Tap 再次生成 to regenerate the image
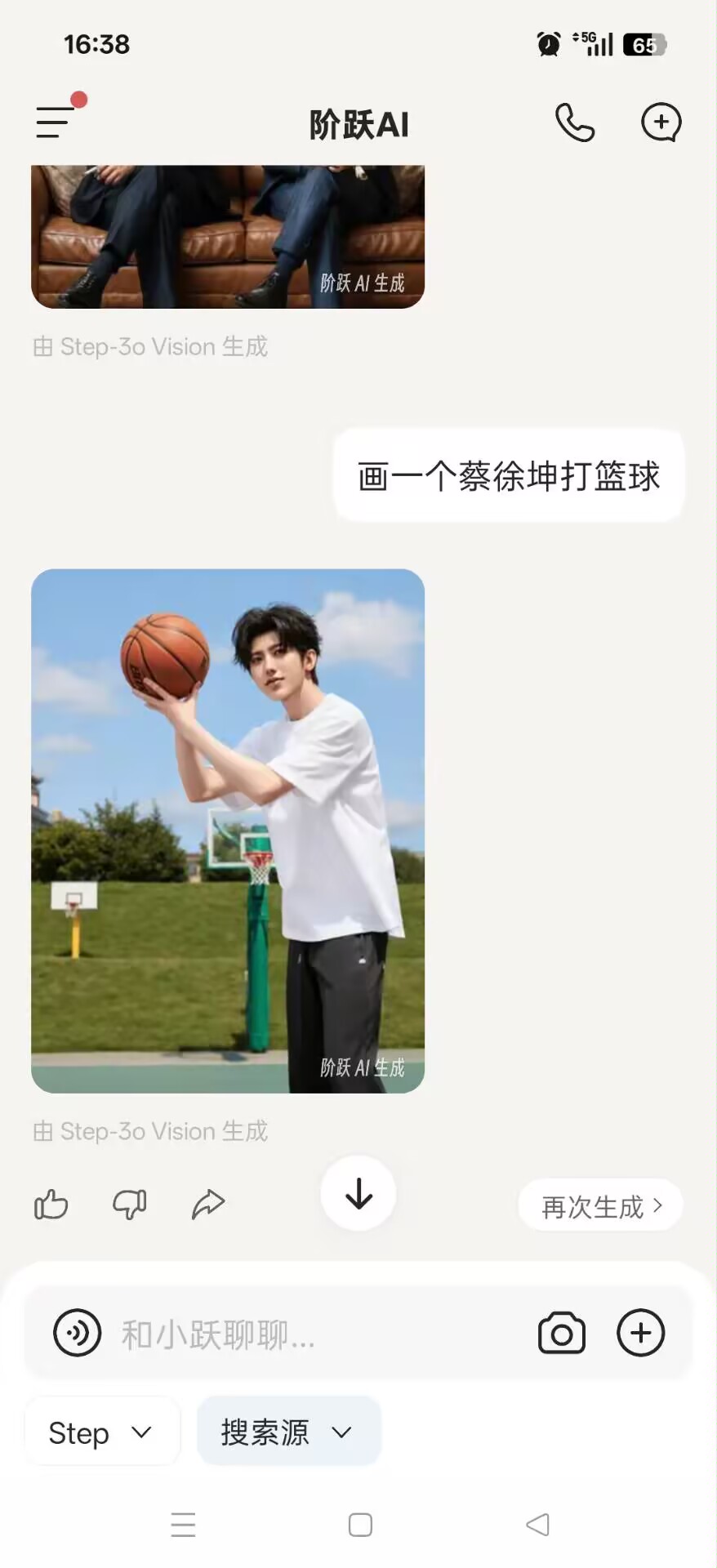This screenshot has height=1568, width=717. (600, 1206)
